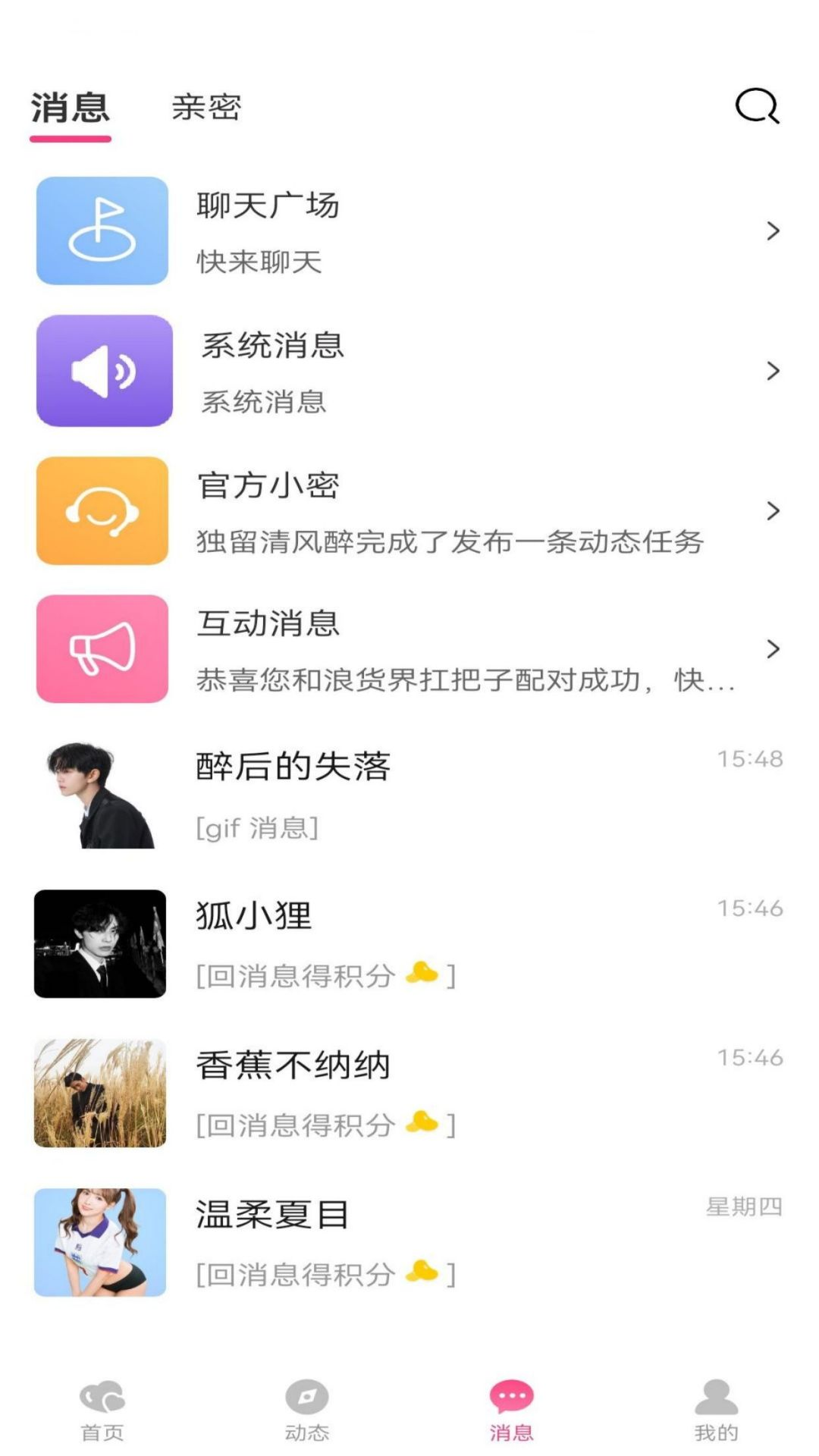Switch to the 亲密 tab
Viewport: 819px width, 1456px height.
tap(206, 107)
